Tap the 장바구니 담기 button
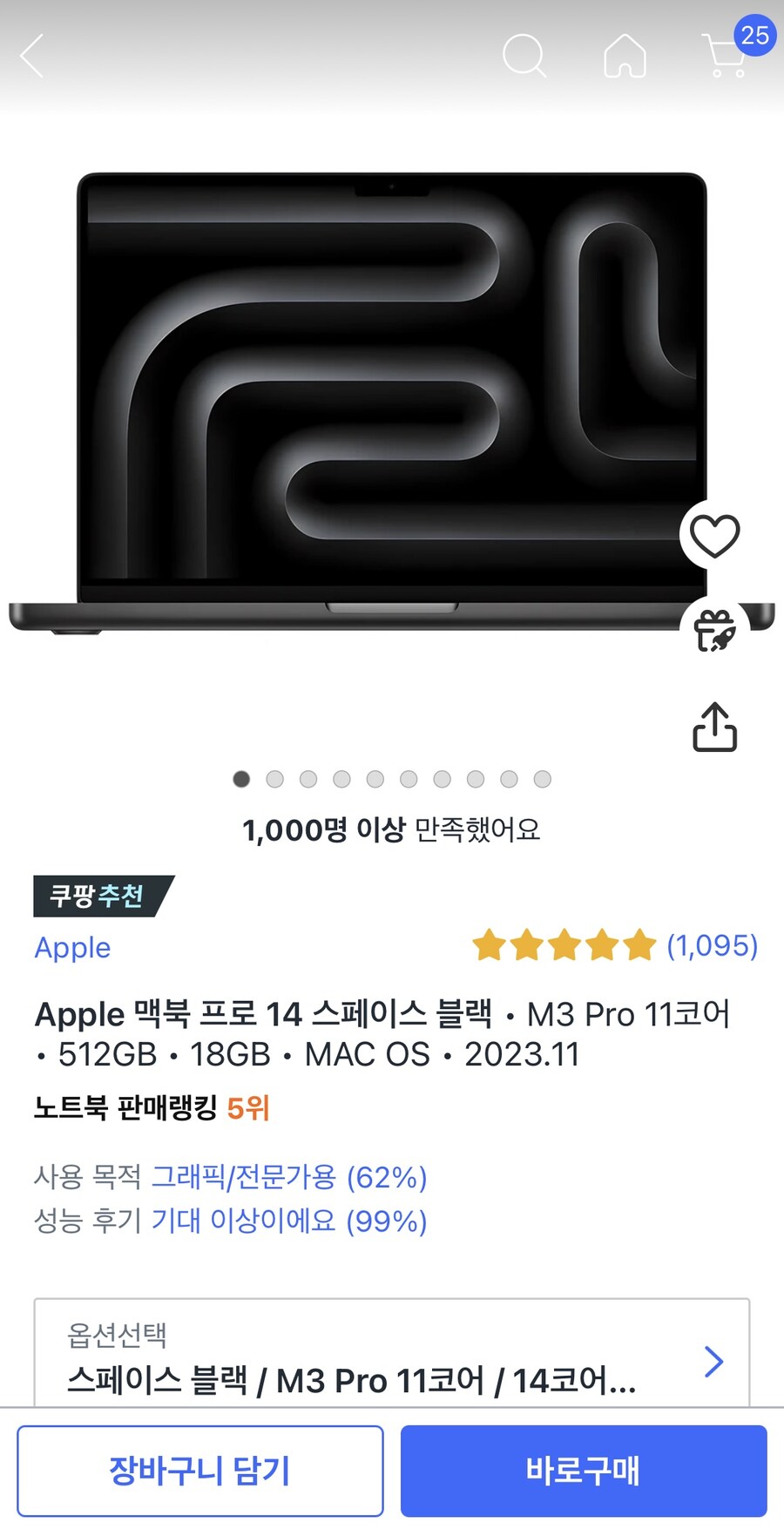The image size is (784, 1536). pyautogui.click(x=200, y=1471)
